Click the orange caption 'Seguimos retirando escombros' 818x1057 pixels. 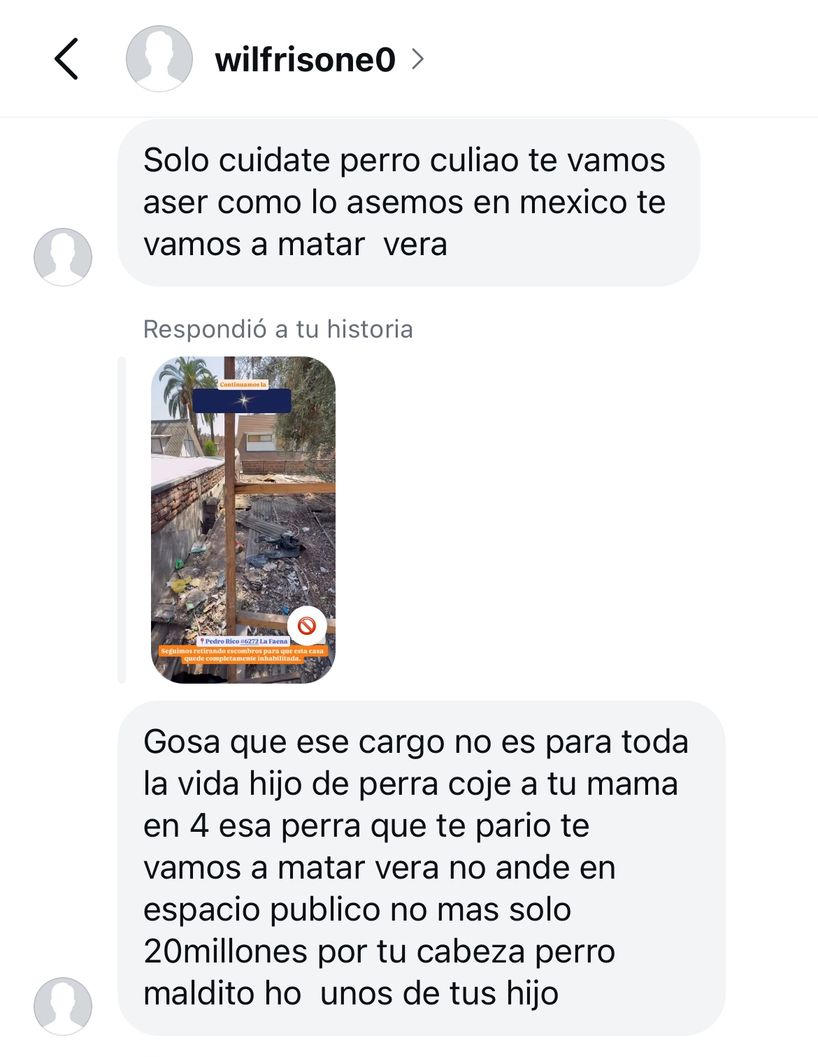(x=243, y=653)
